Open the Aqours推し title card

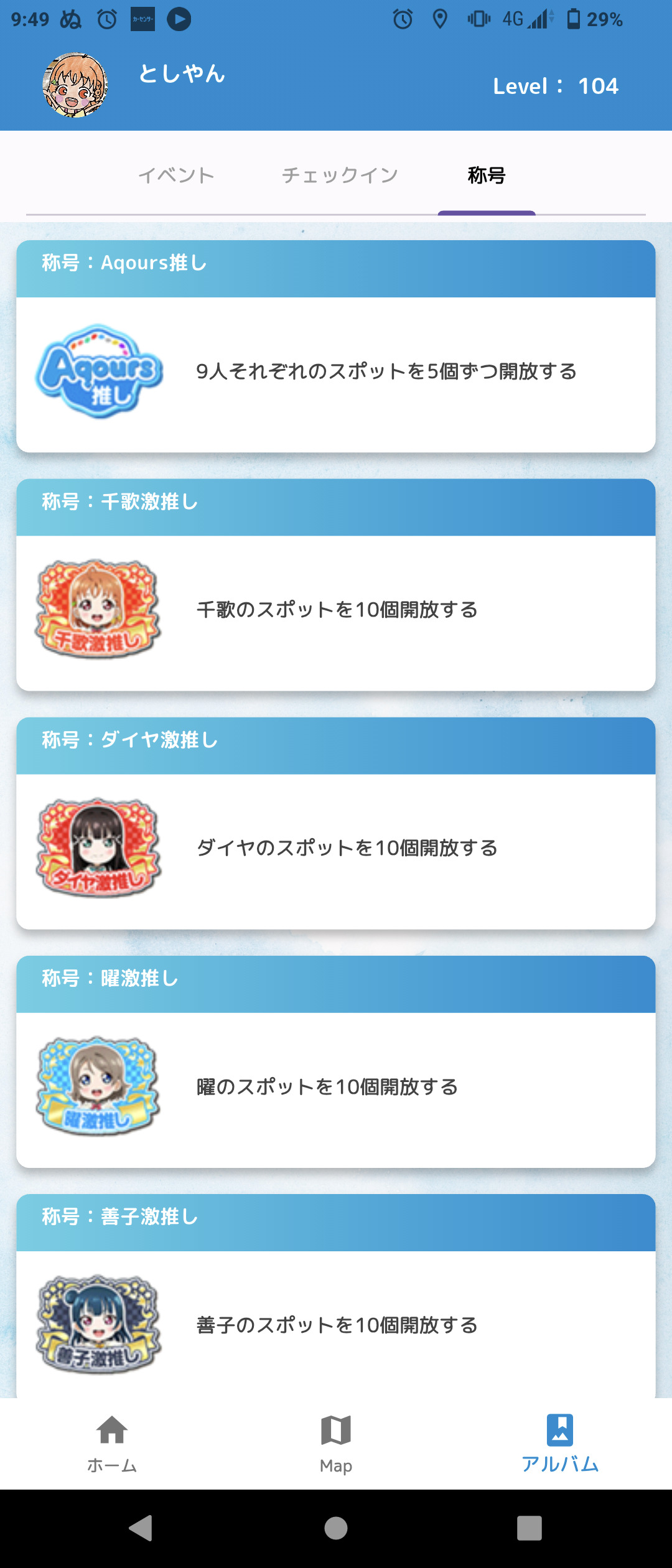pyautogui.click(x=336, y=371)
